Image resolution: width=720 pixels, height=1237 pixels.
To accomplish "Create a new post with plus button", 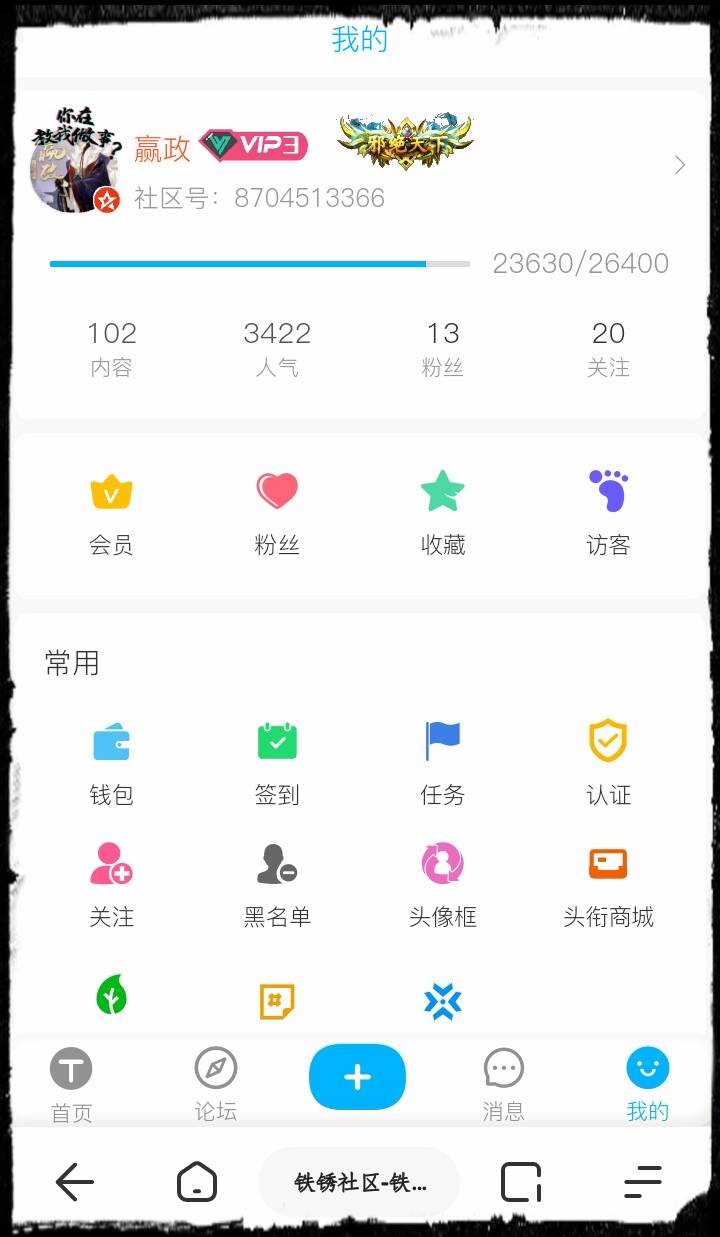I will [357, 1077].
